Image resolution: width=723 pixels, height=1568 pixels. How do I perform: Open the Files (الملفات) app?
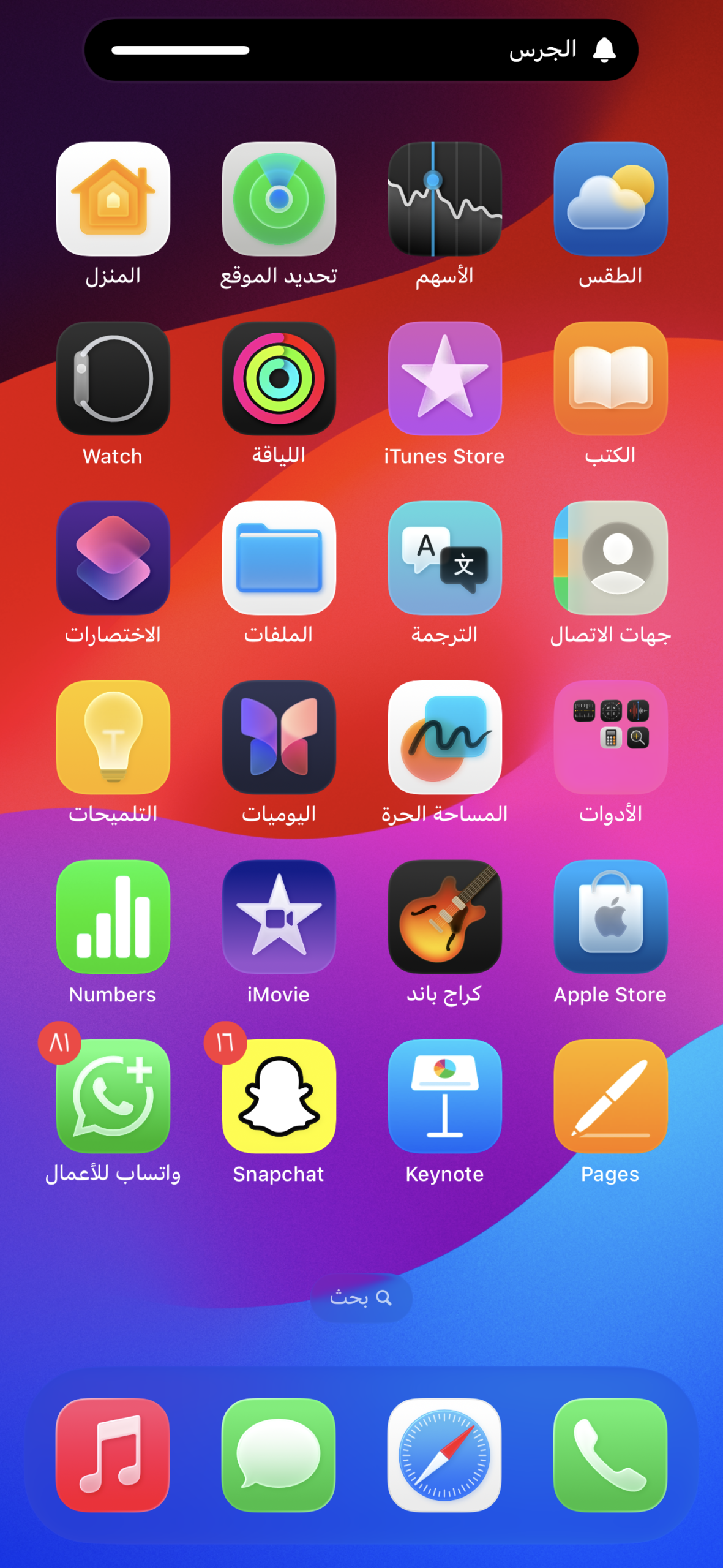[279, 558]
